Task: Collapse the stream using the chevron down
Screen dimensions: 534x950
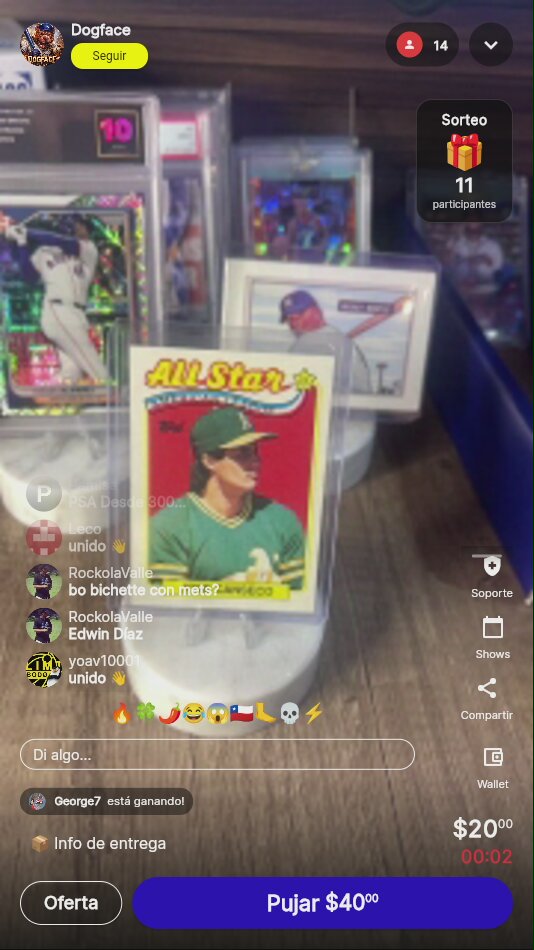Action: [x=491, y=45]
